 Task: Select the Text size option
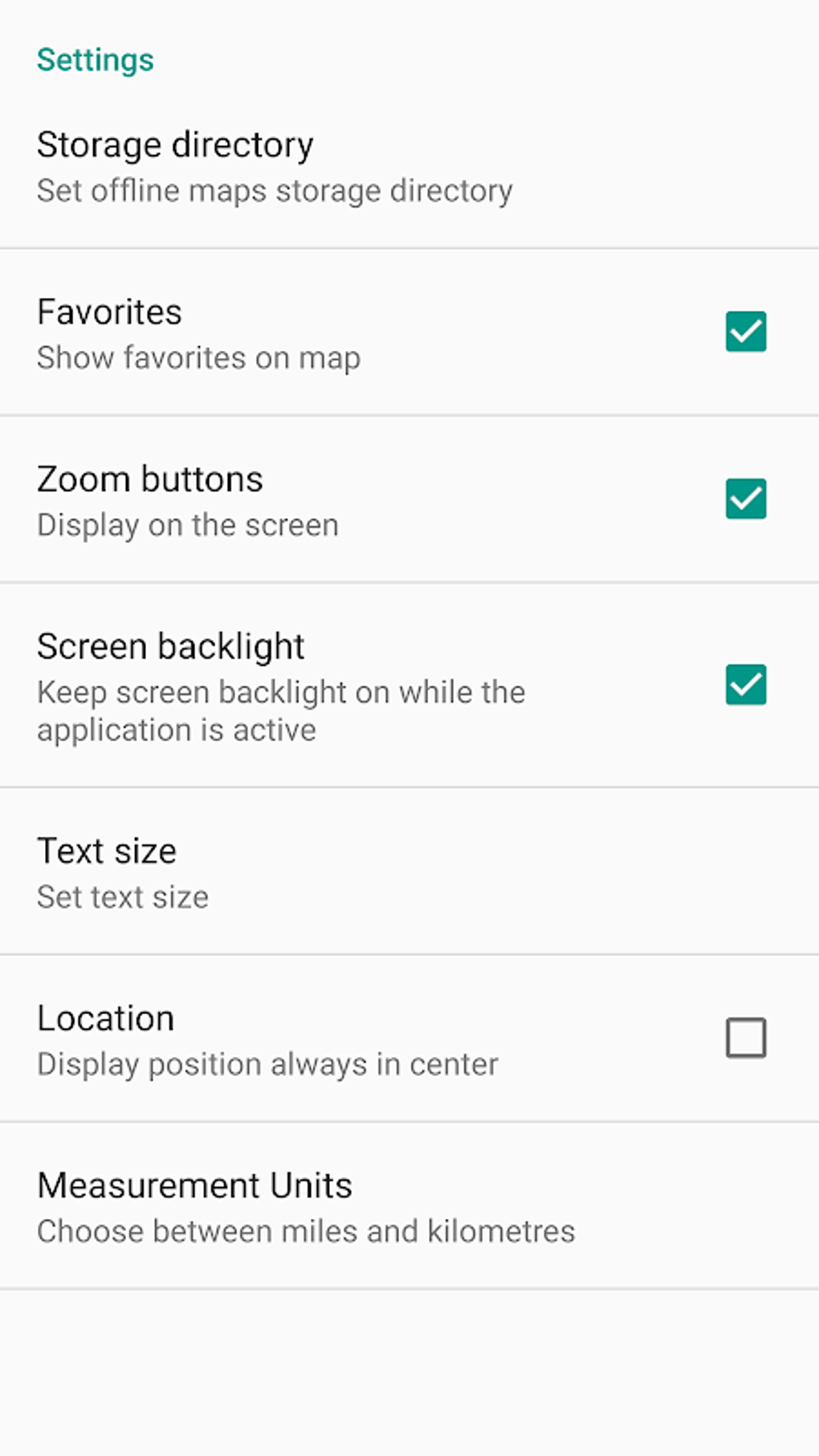[107, 850]
